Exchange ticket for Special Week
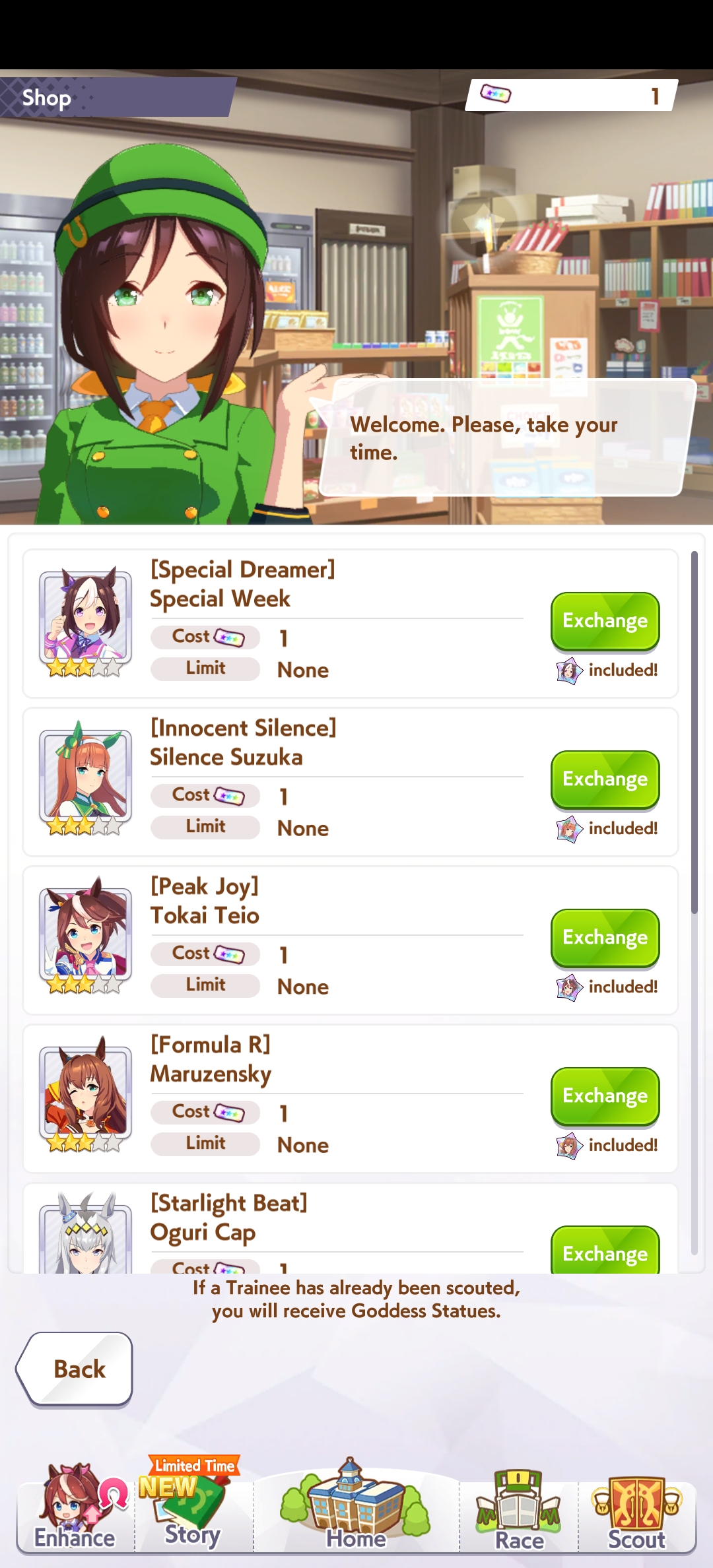The image size is (713, 1568). [x=605, y=620]
